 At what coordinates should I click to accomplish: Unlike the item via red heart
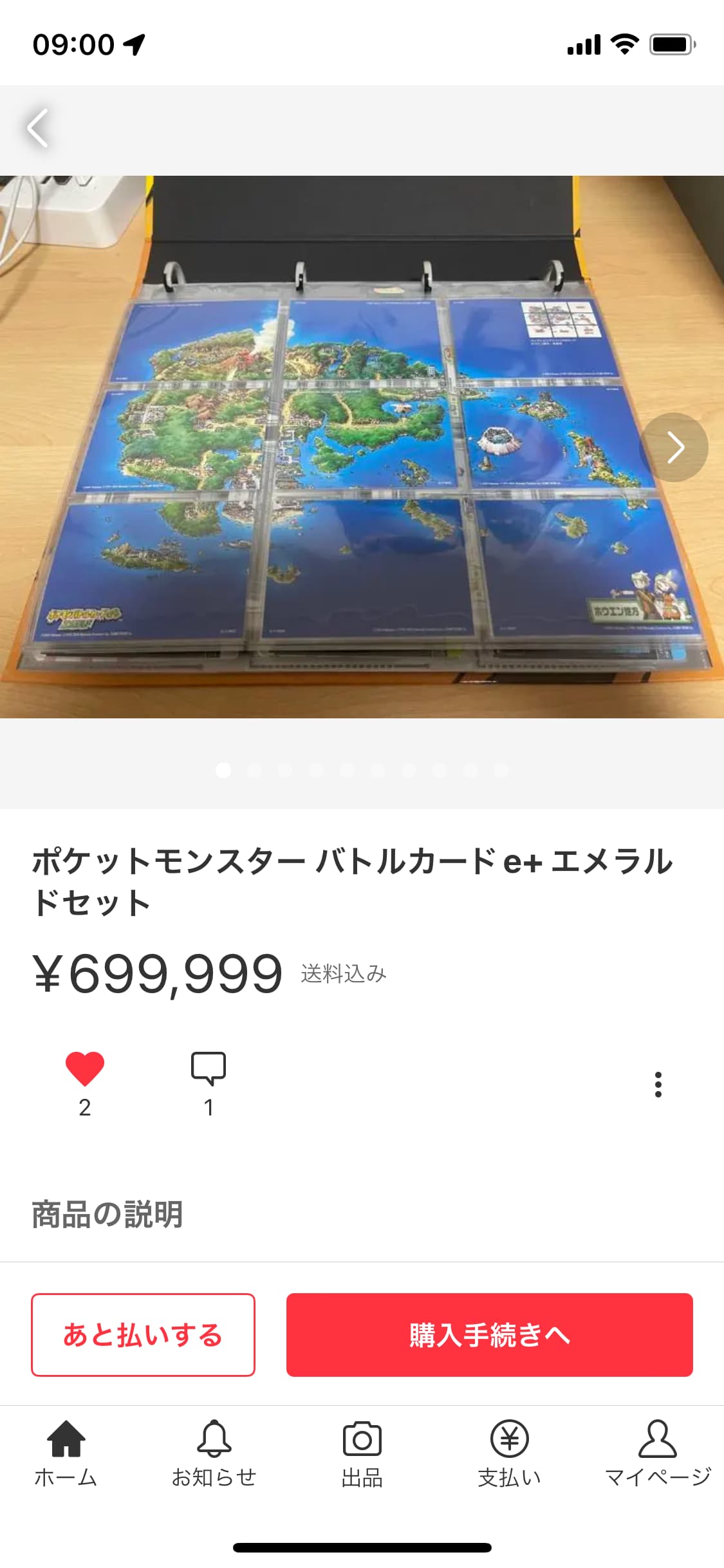pos(85,1070)
